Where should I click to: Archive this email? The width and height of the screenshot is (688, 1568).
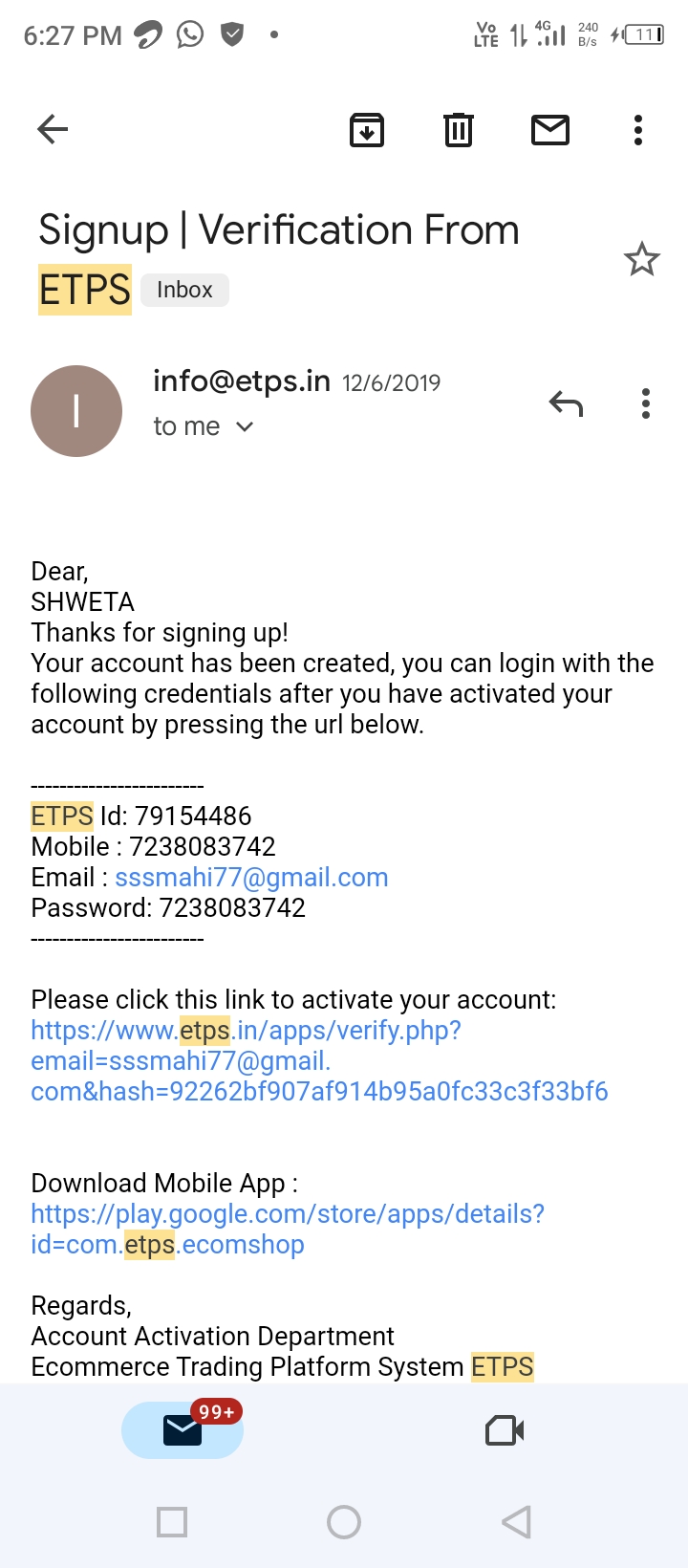(x=367, y=129)
